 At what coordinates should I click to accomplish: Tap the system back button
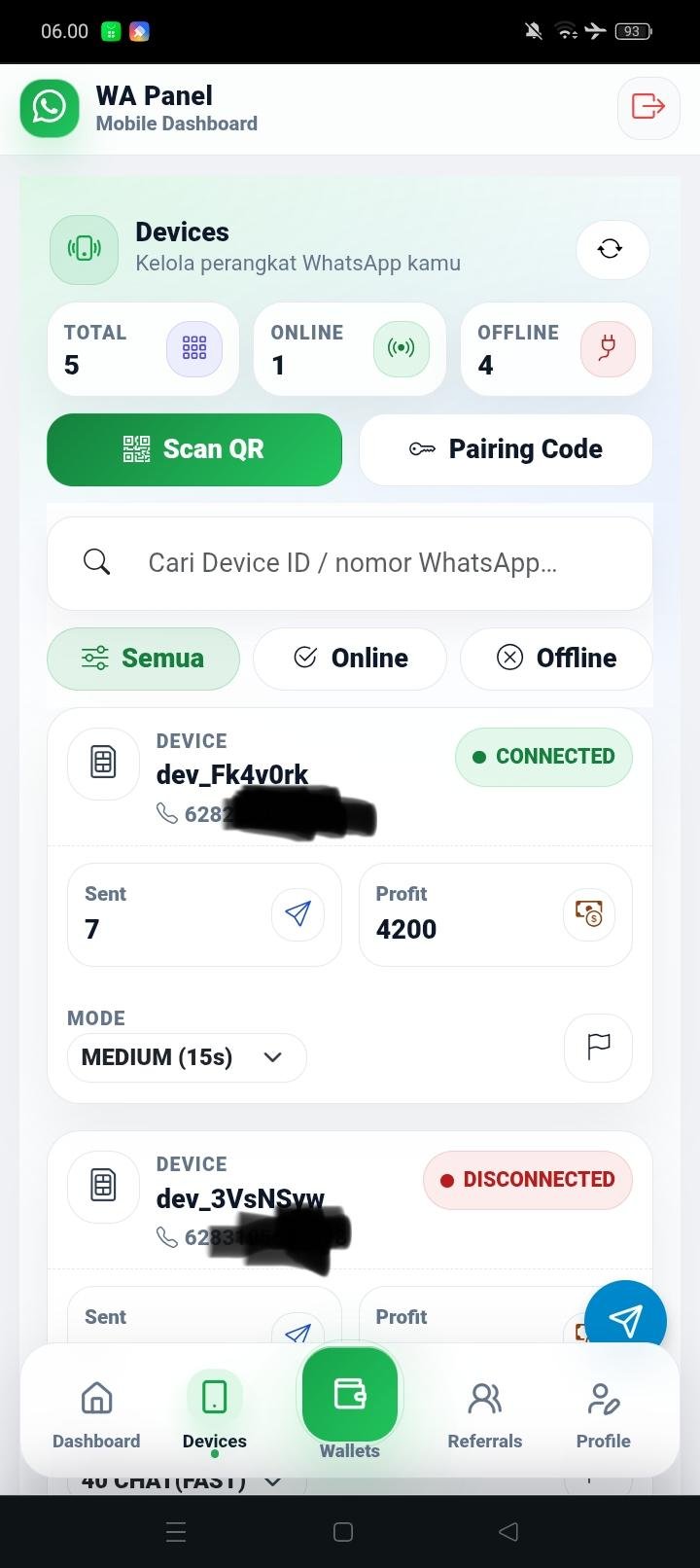pyautogui.click(x=507, y=1532)
